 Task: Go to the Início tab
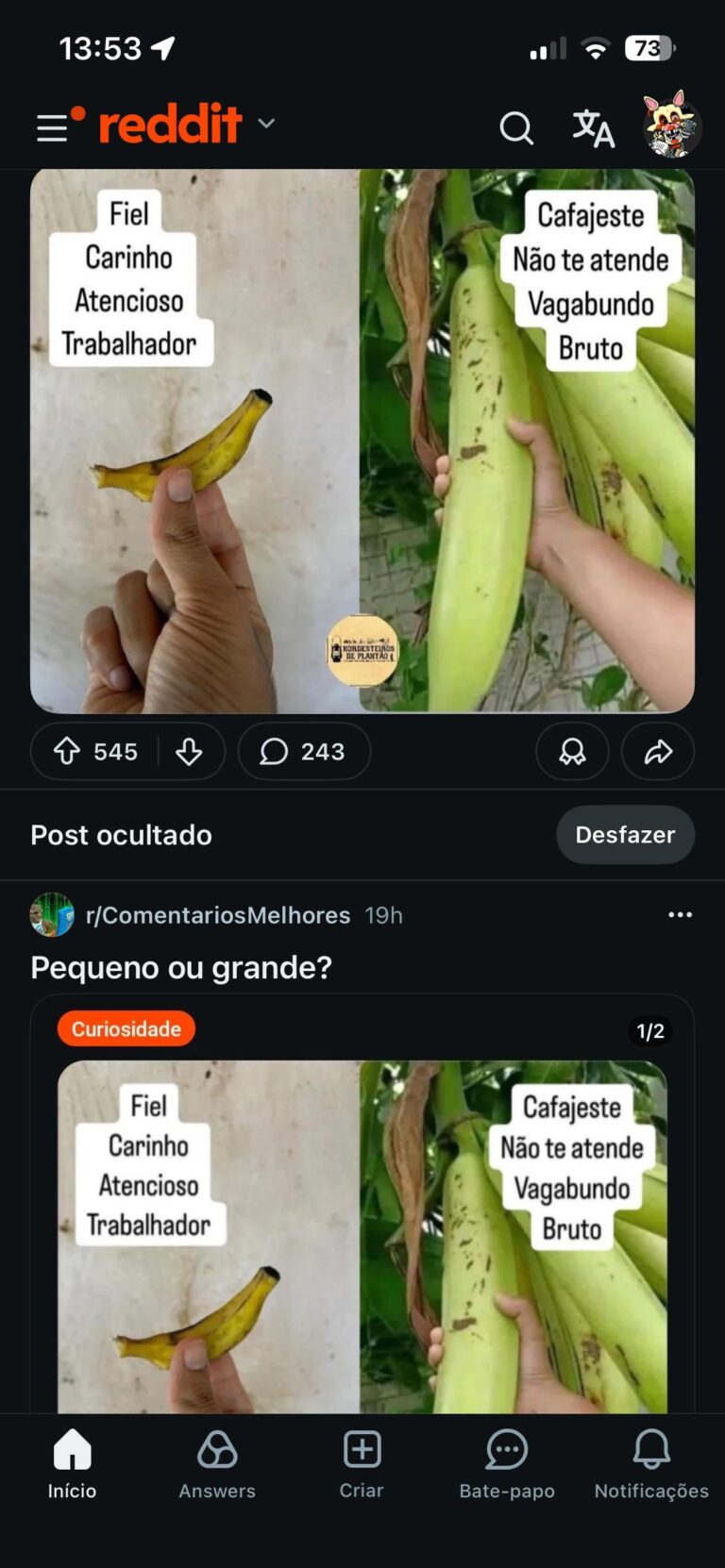click(x=73, y=1462)
